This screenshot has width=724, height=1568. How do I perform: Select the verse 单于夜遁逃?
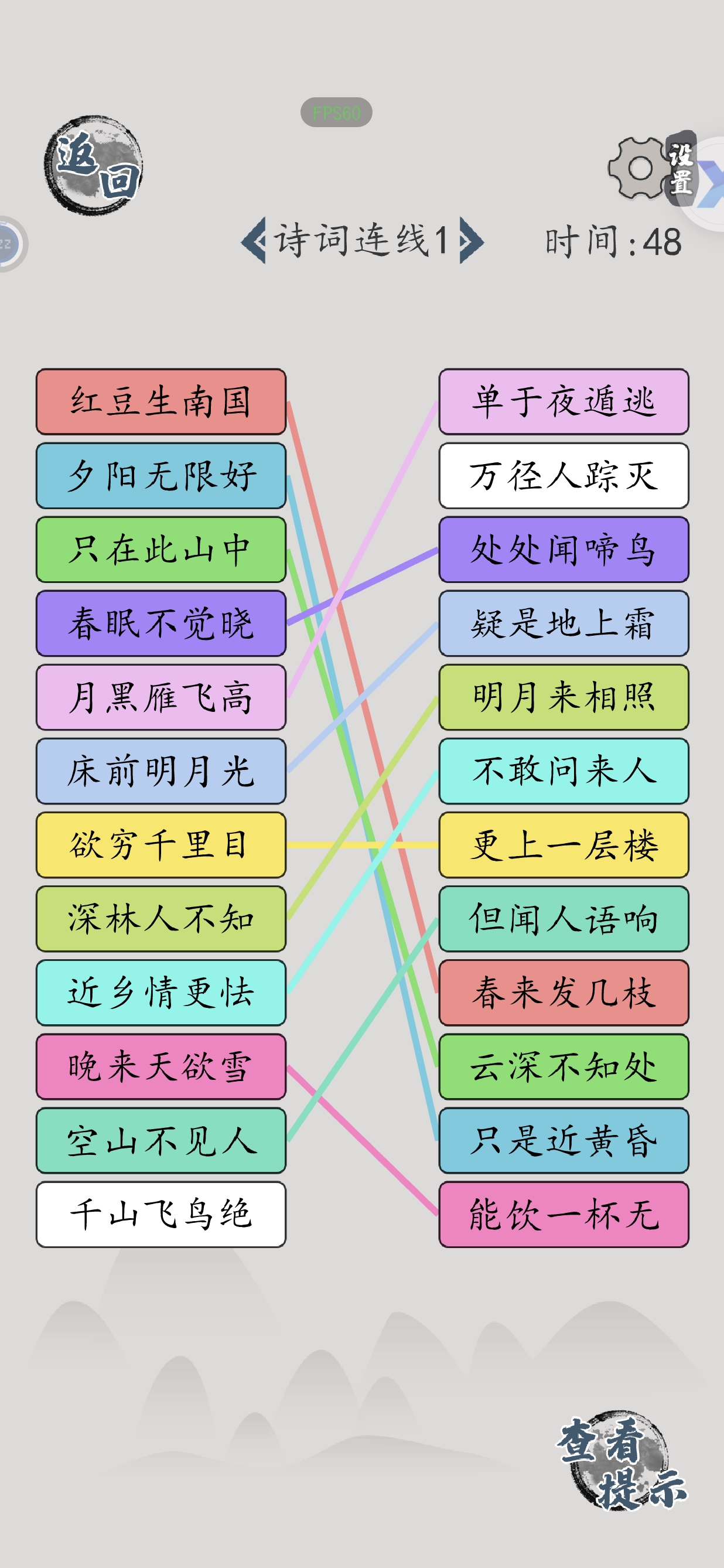click(x=564, y=402)
